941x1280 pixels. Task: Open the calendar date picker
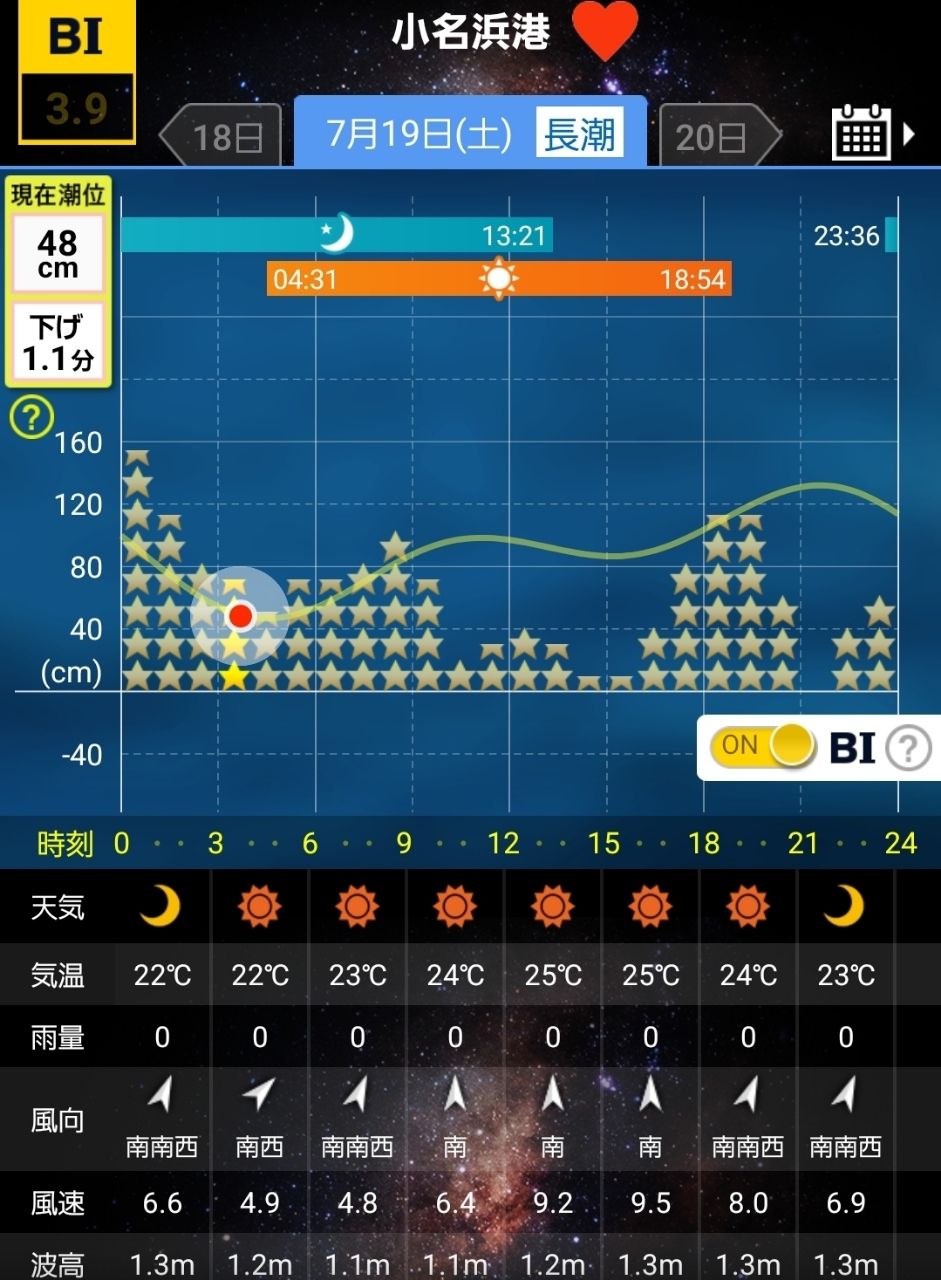point(861,132)
